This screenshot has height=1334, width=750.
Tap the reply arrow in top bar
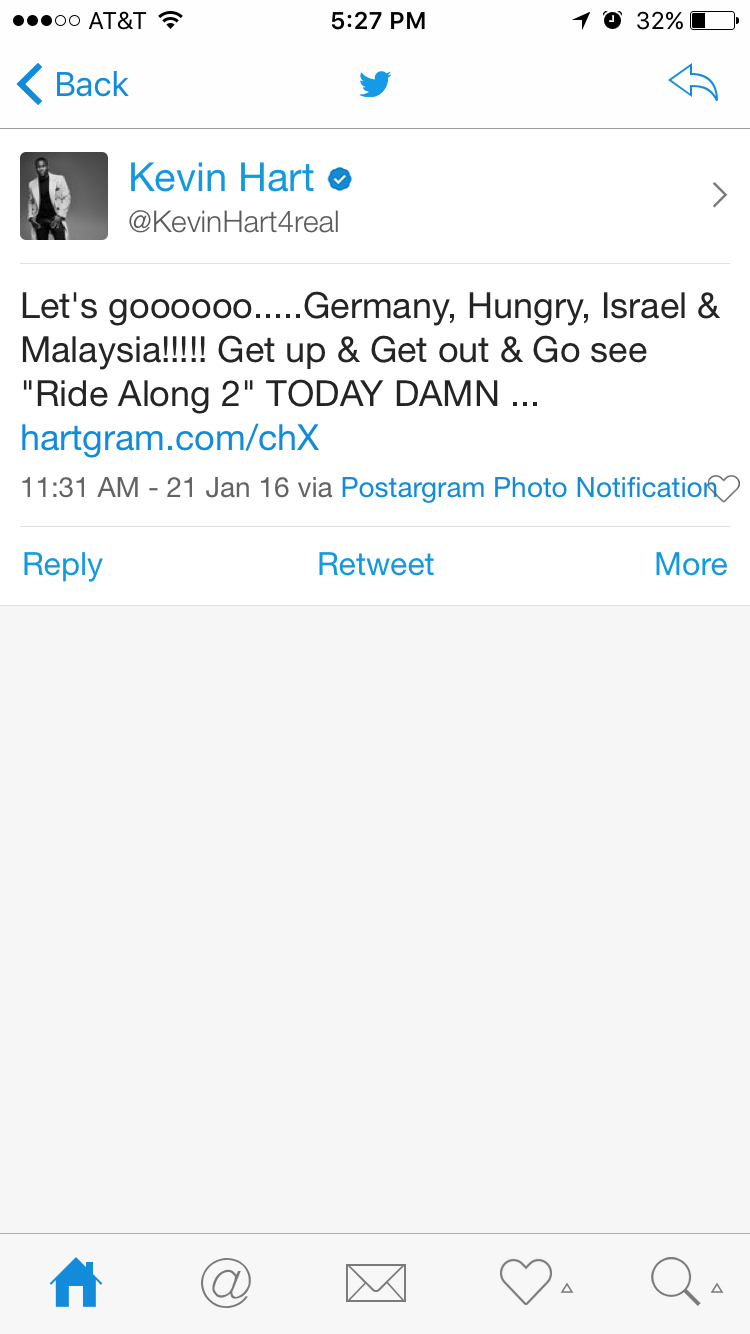693,85
